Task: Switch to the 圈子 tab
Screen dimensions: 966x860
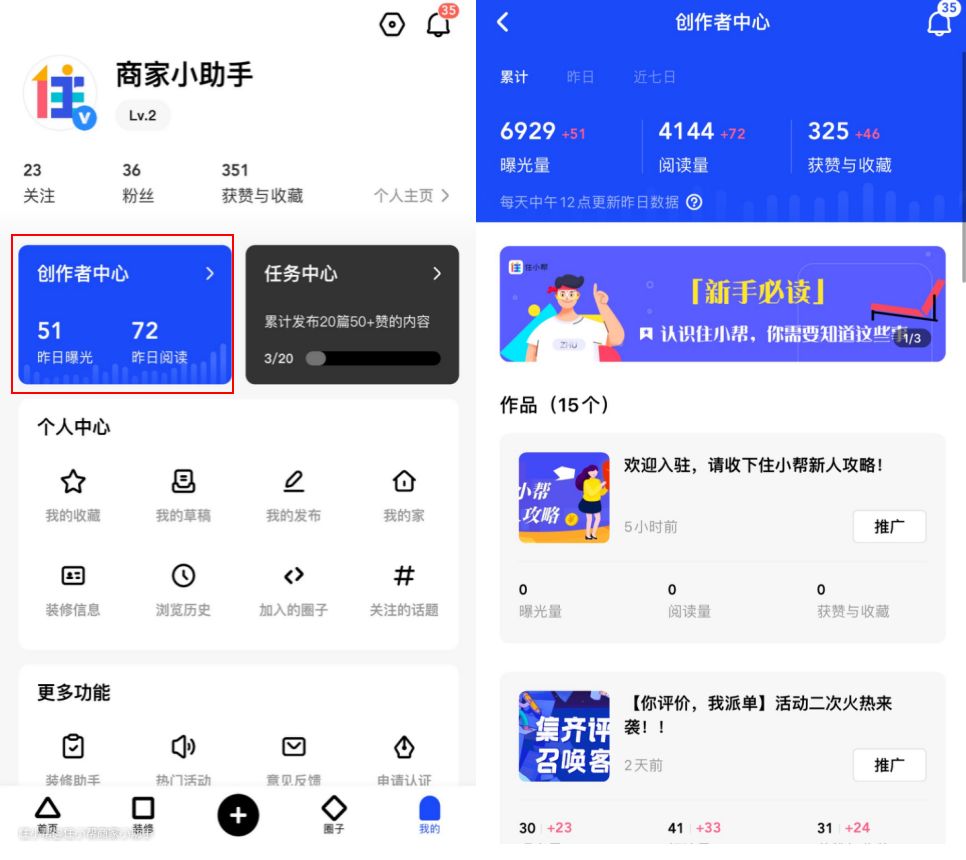Action: coord(334,816)
